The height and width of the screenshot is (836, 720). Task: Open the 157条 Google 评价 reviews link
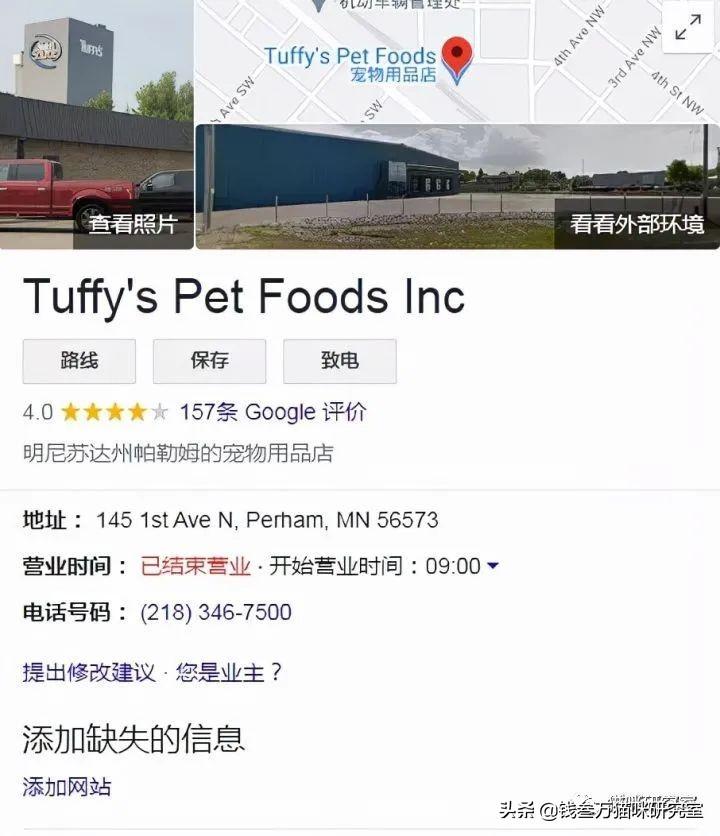[272, 412]
